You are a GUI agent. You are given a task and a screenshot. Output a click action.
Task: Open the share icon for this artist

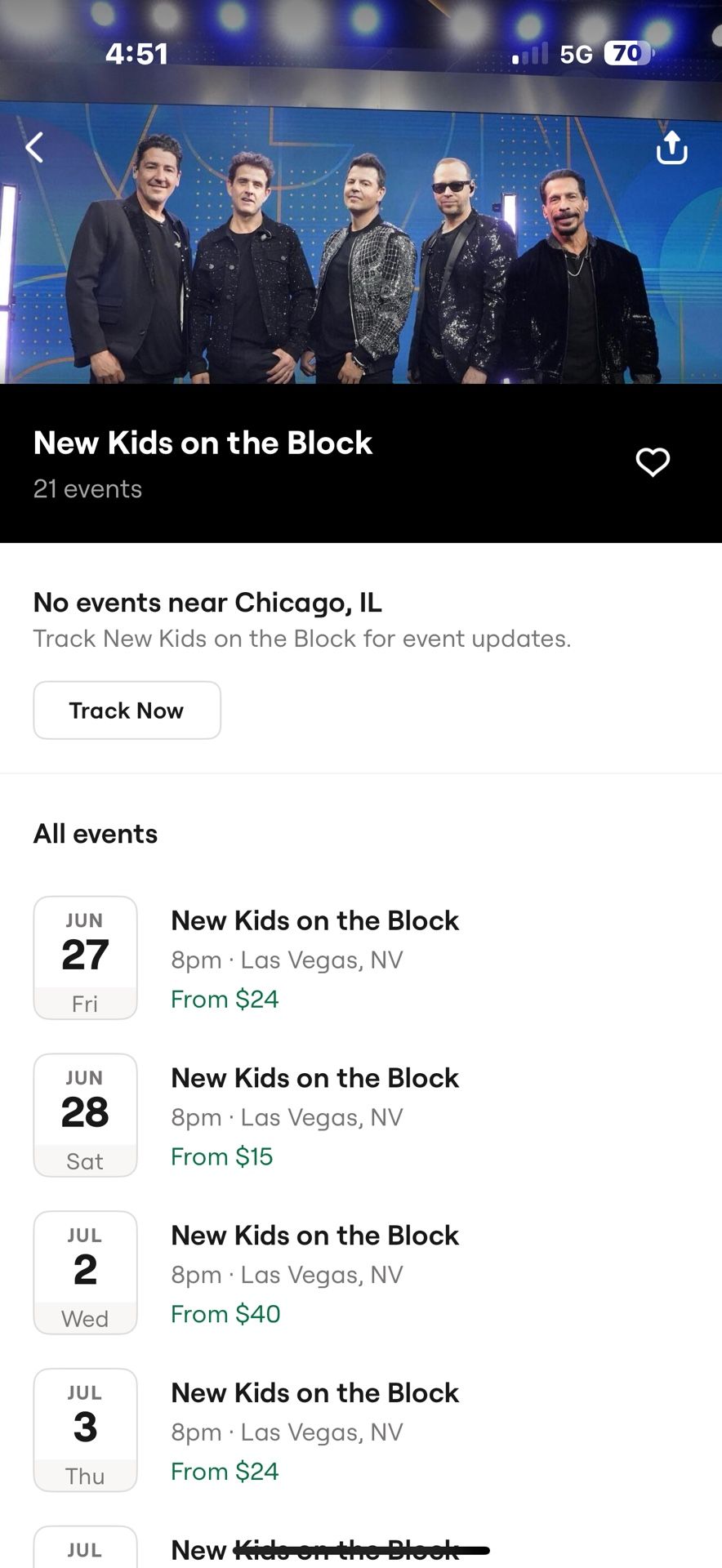point(671,148)
